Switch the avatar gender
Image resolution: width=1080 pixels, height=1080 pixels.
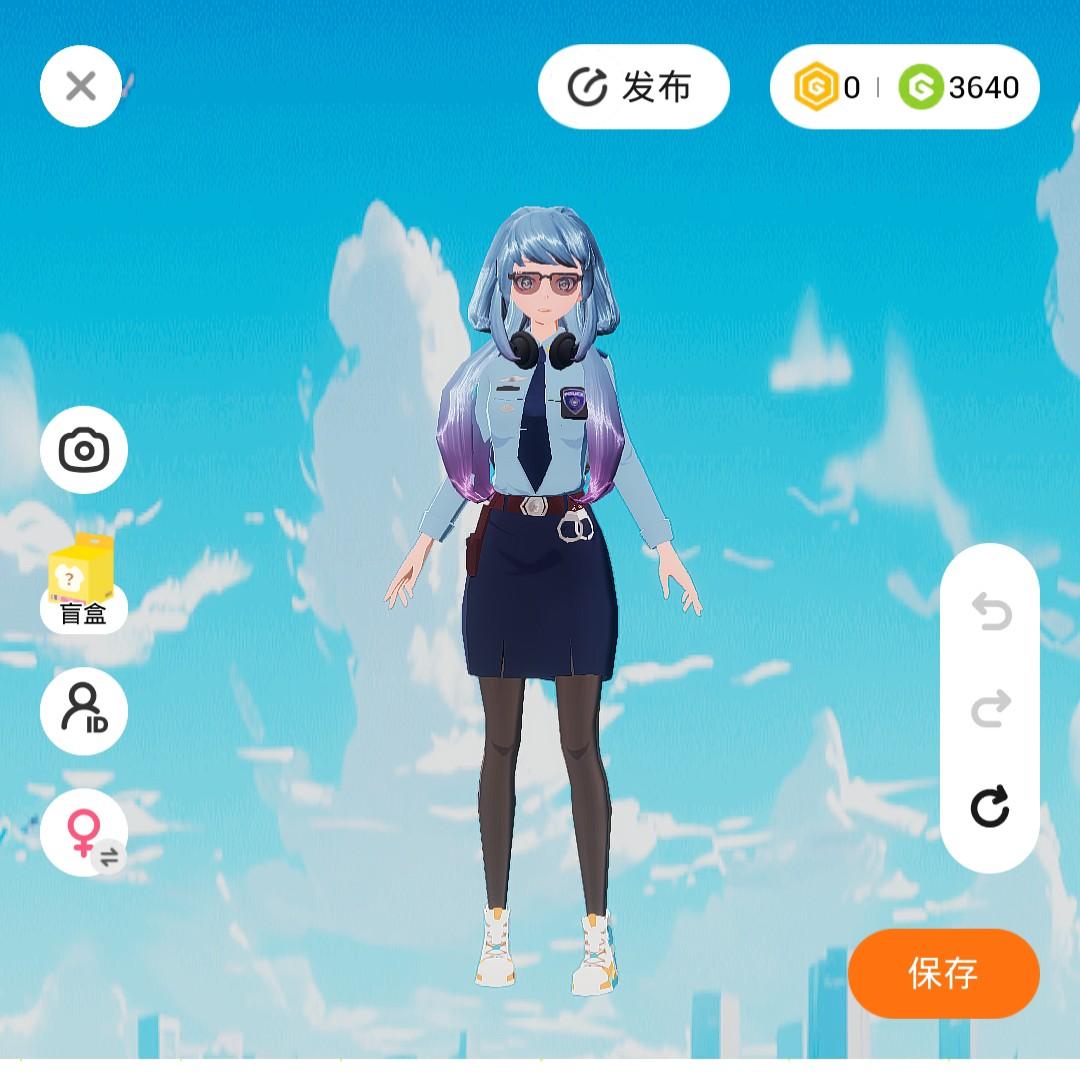click(84, 833)
